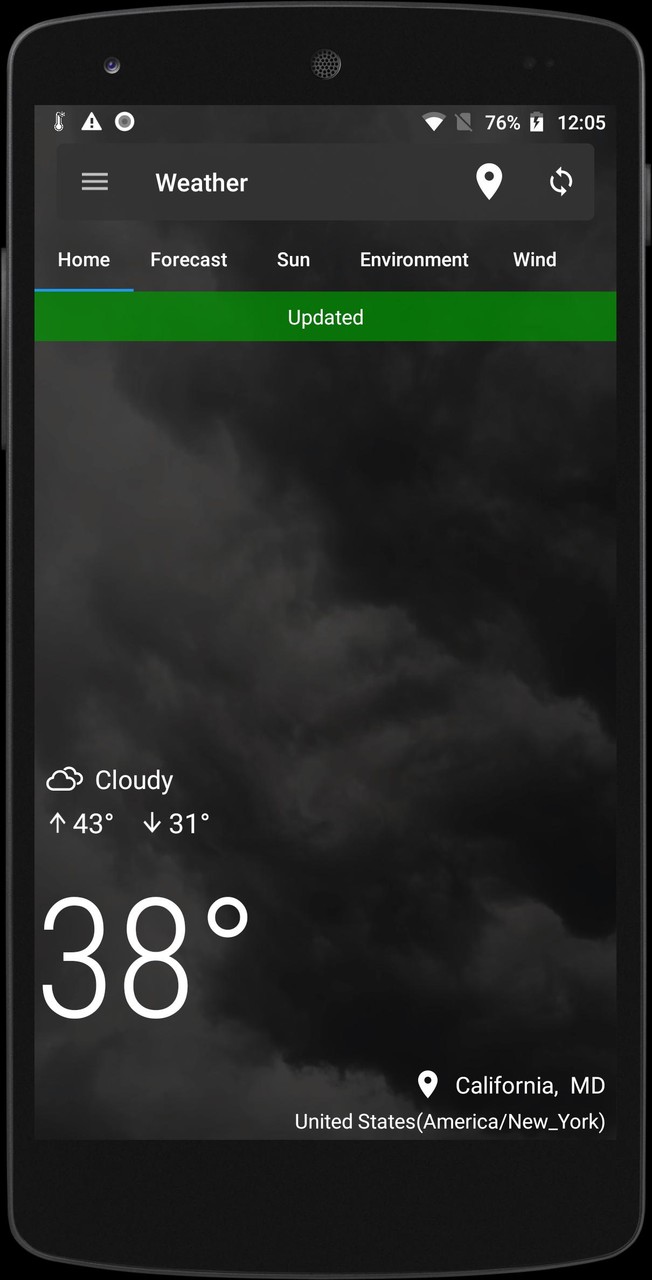
Task: Go to the Environment tab
Action: (x=414, y=260)
